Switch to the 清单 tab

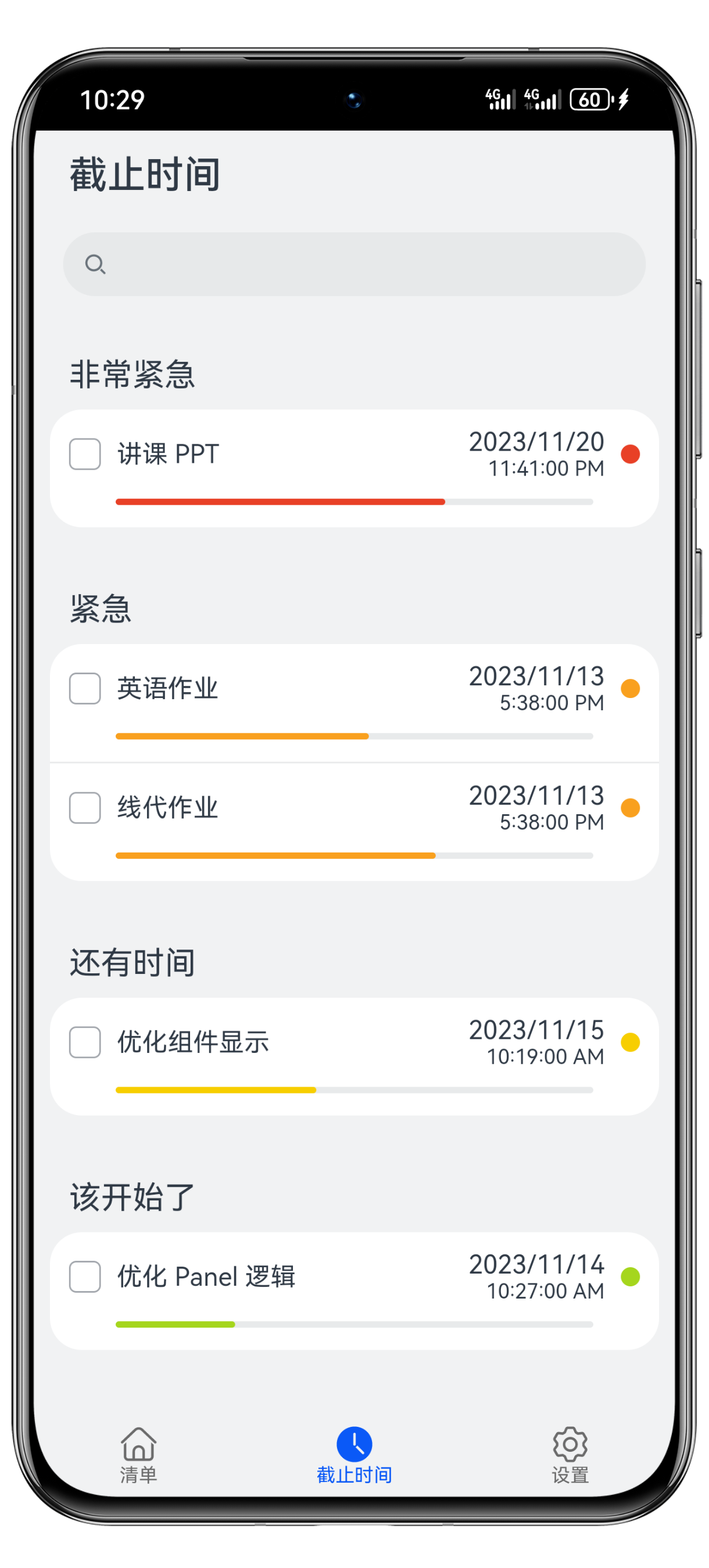(x=138, y=1455)
